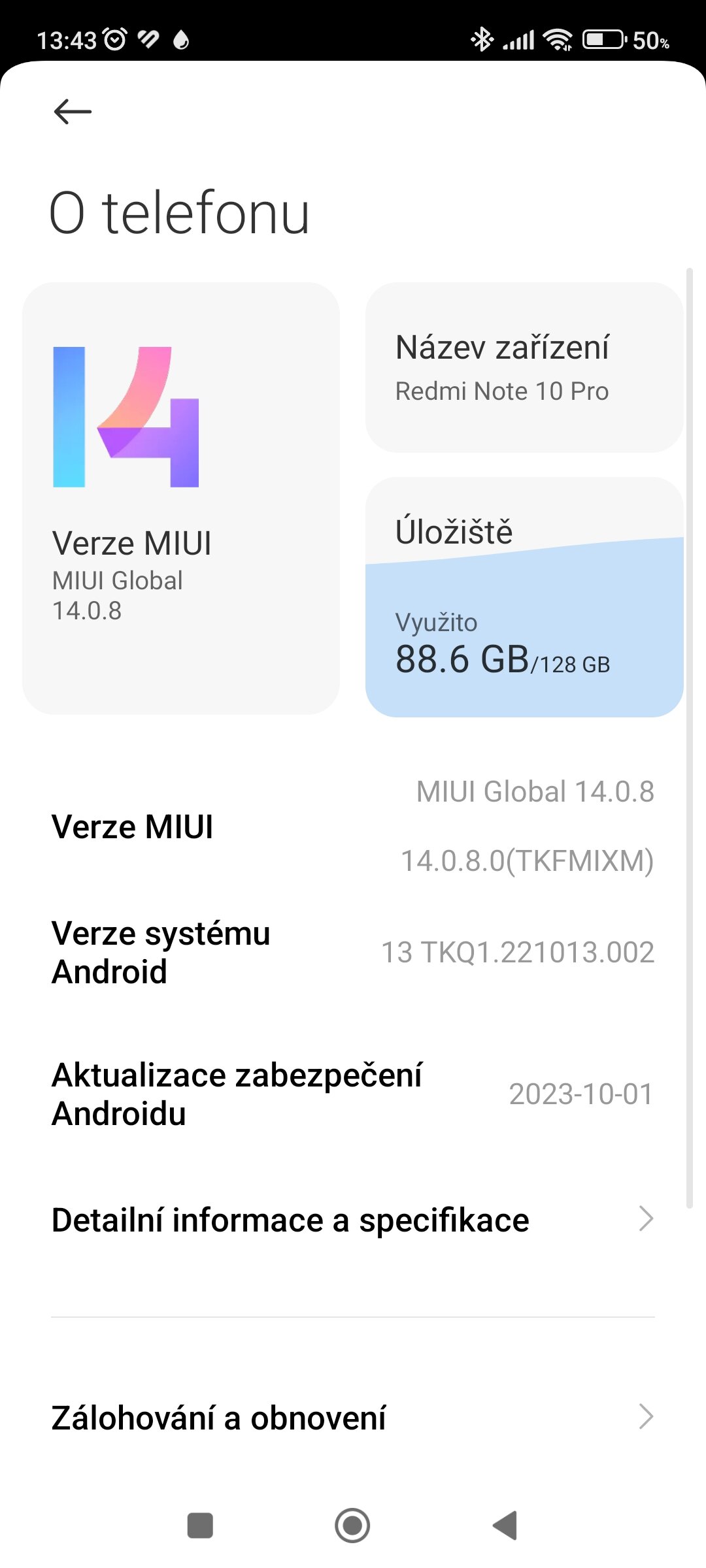The width and height of the screenshot is (706, 1568).
Task: Open the Úložiště storage card
Action: (524, 597)
